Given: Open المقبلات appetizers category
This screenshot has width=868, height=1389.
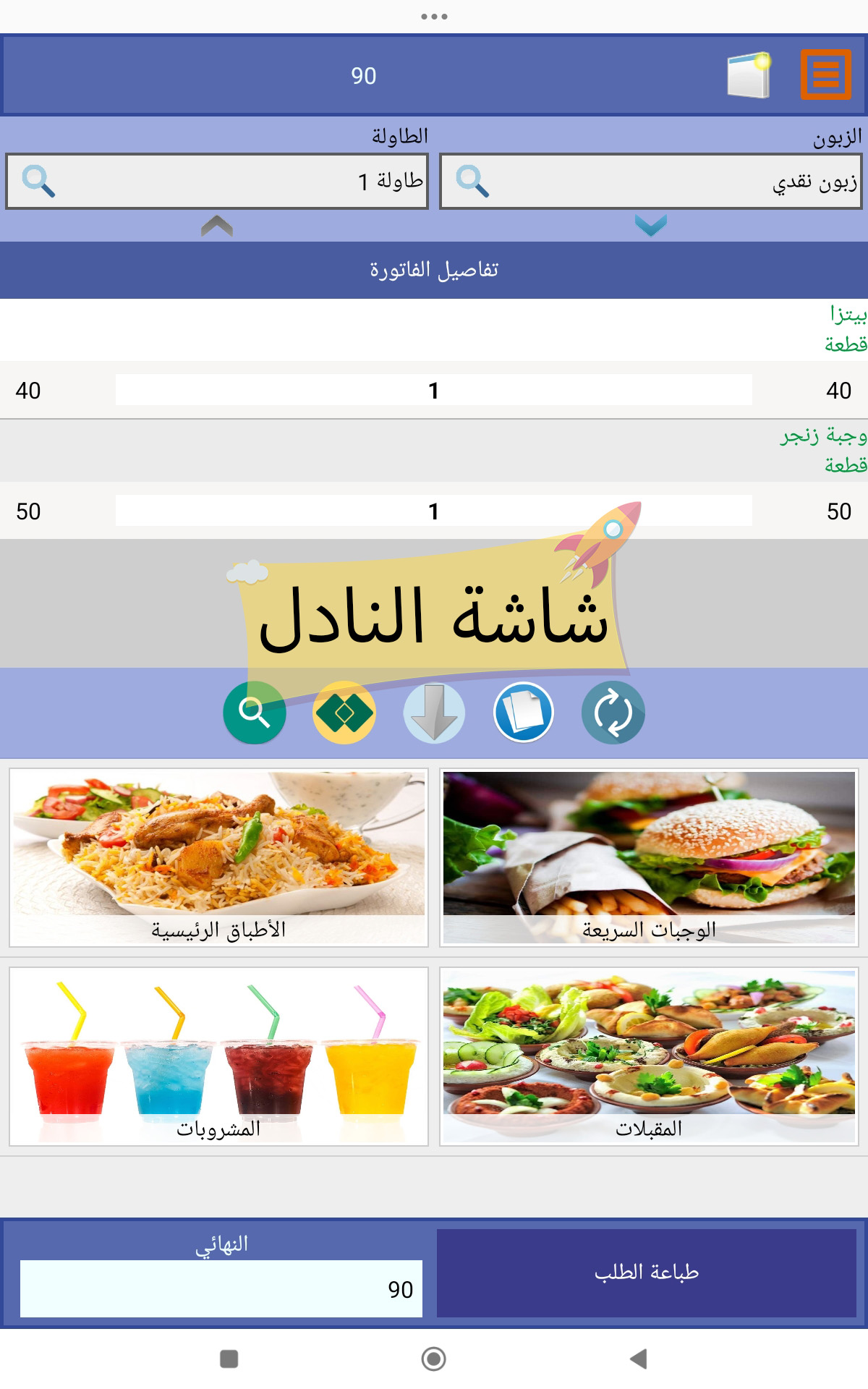Looking at the screenshot, I should [649, 1056].
